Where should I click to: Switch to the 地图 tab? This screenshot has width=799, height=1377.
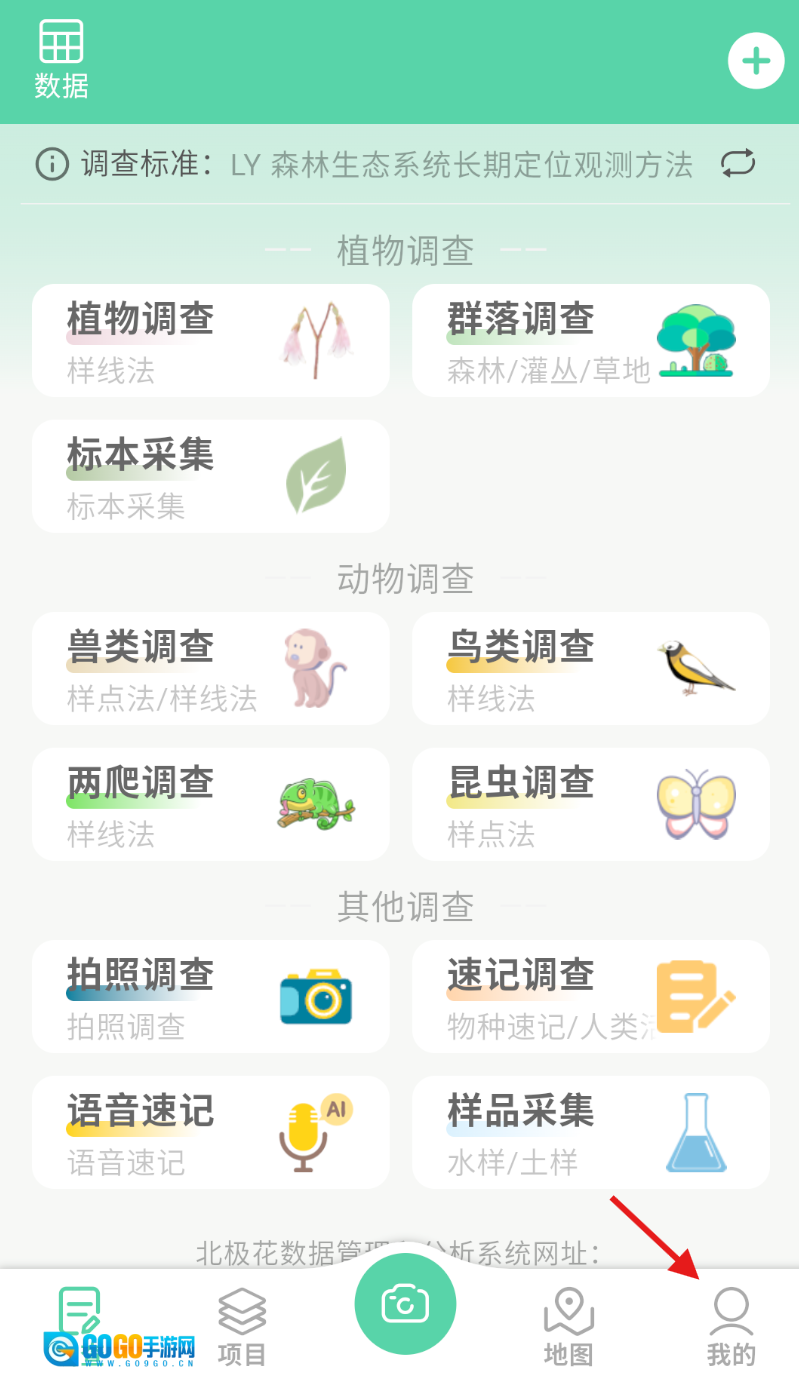coord(568,1325)
